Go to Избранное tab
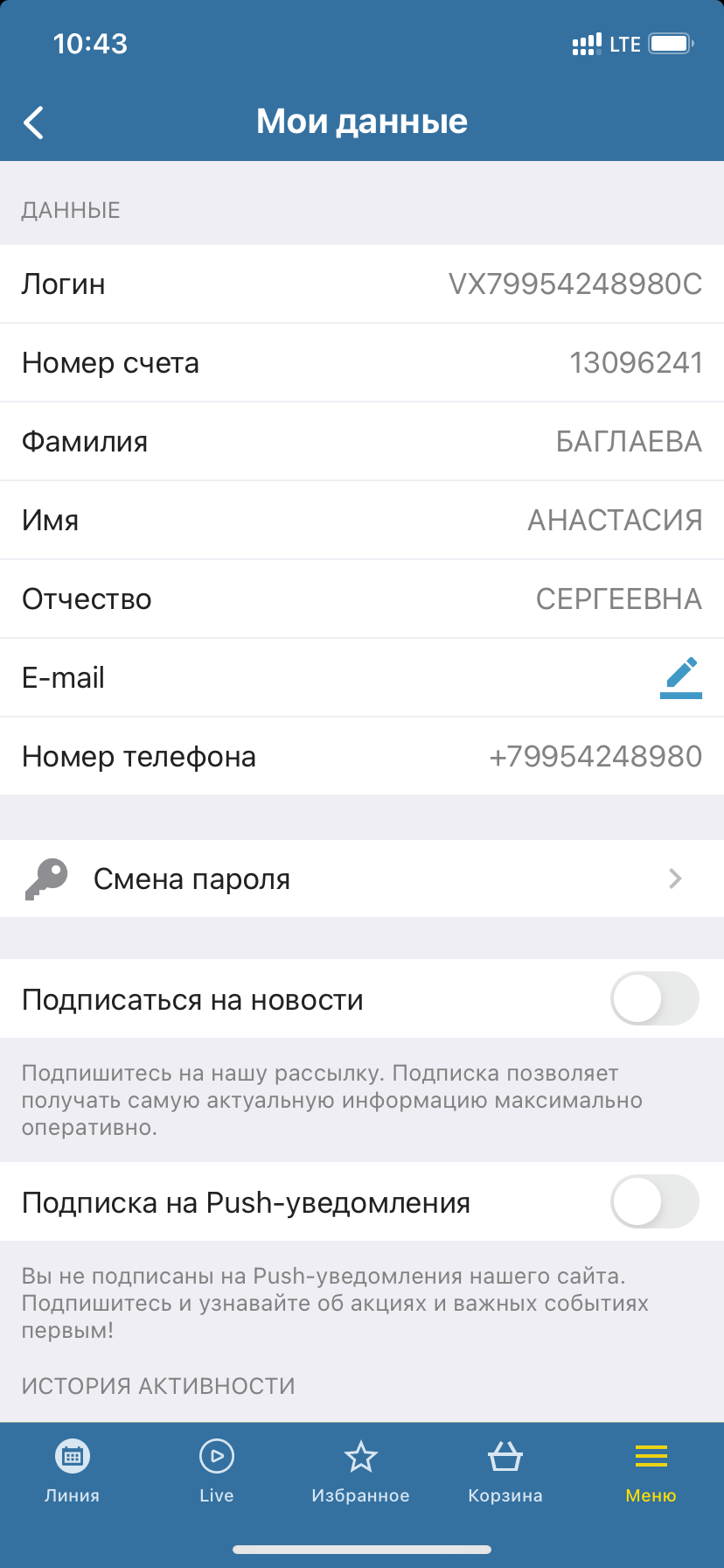 coord(360,1470)
